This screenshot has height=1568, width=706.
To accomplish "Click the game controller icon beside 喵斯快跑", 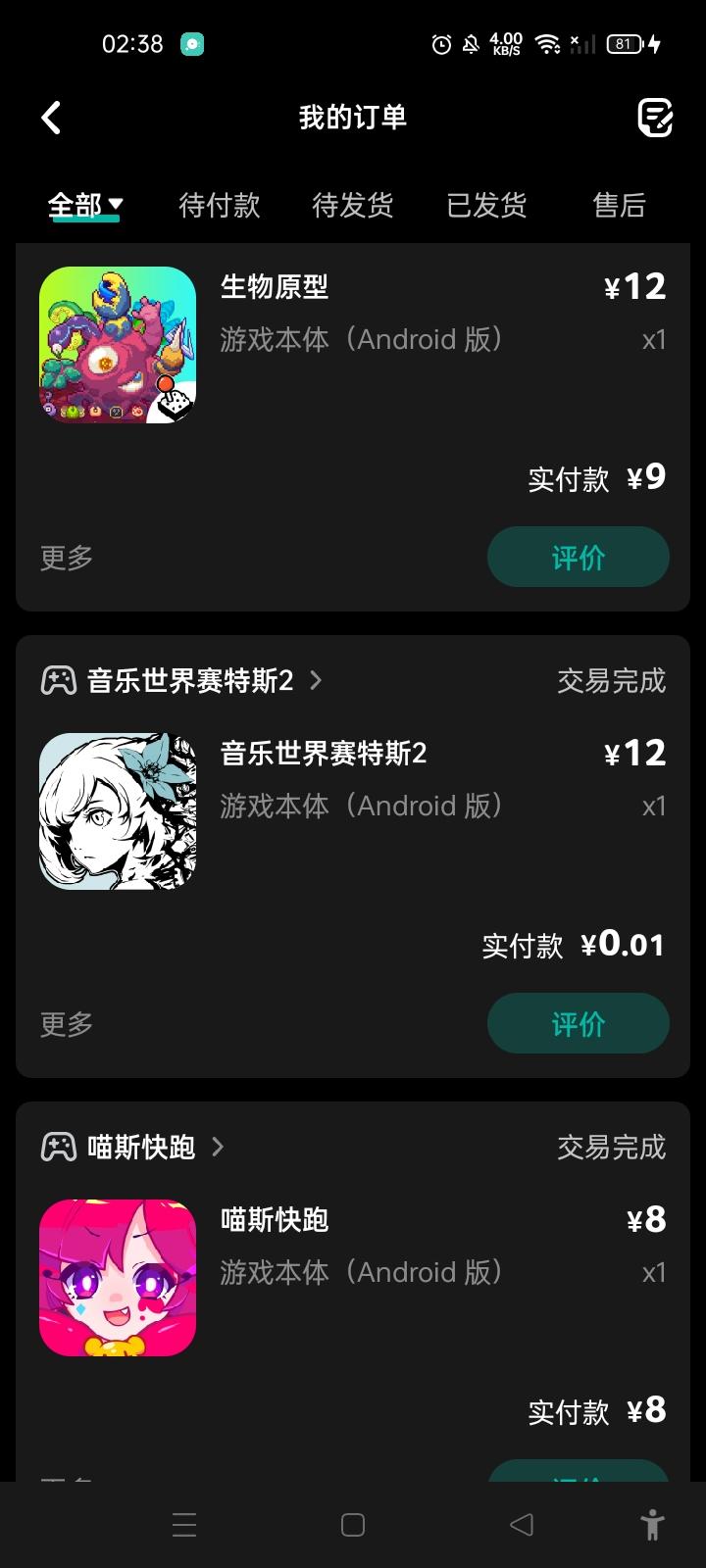I will click(x=60, y=1147).
